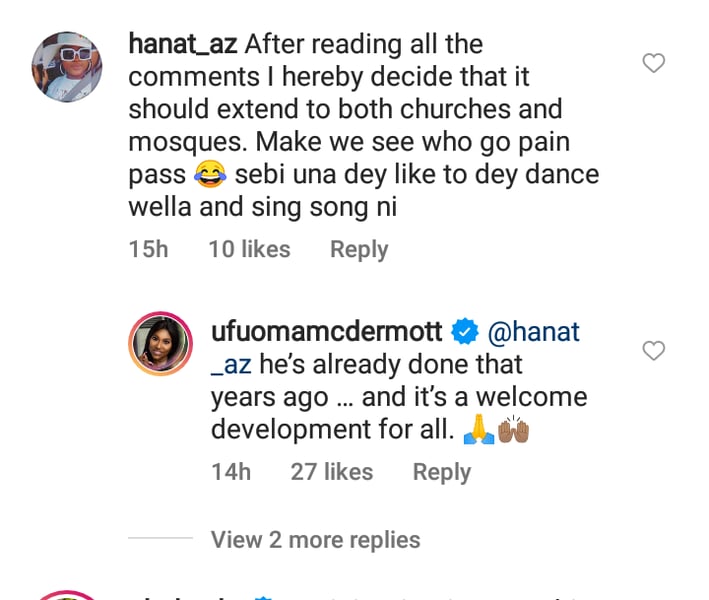Expand View 2 more replies

315,540
